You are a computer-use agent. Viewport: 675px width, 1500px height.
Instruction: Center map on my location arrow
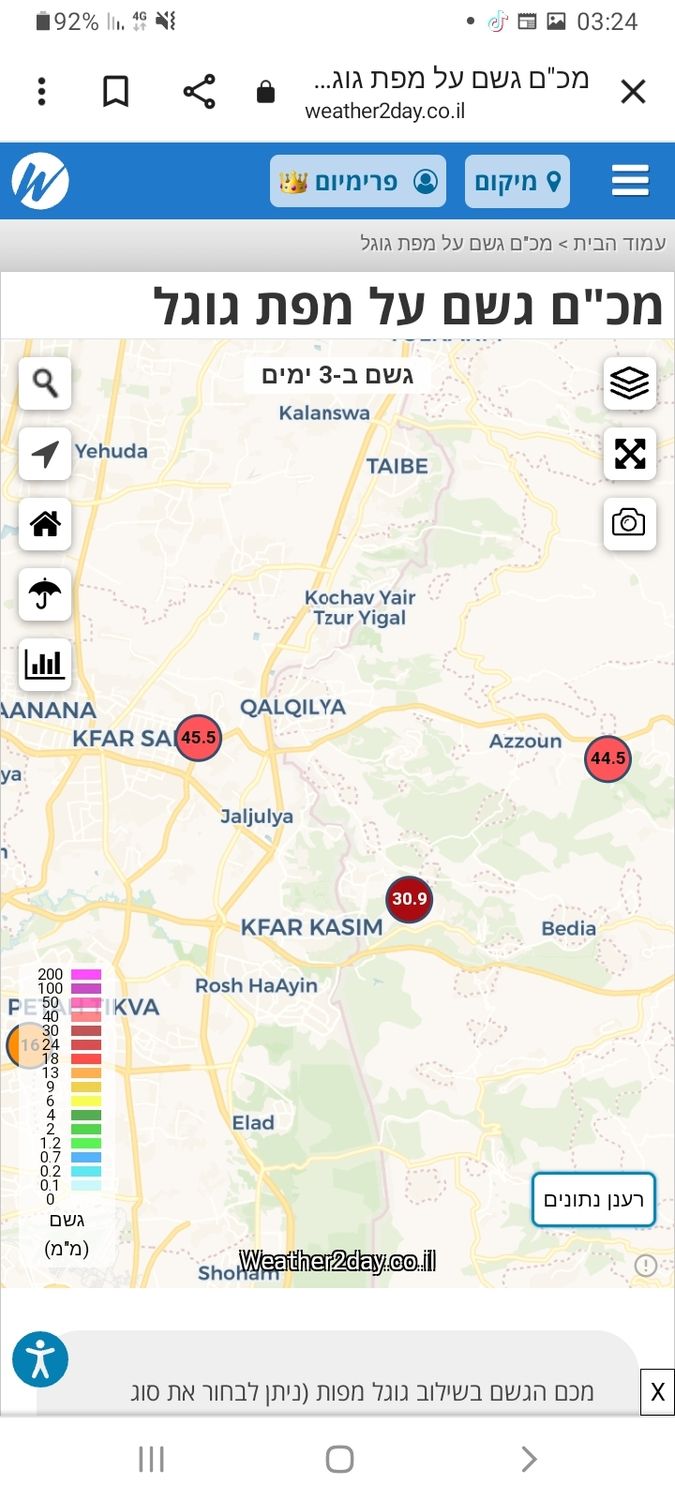45,454
